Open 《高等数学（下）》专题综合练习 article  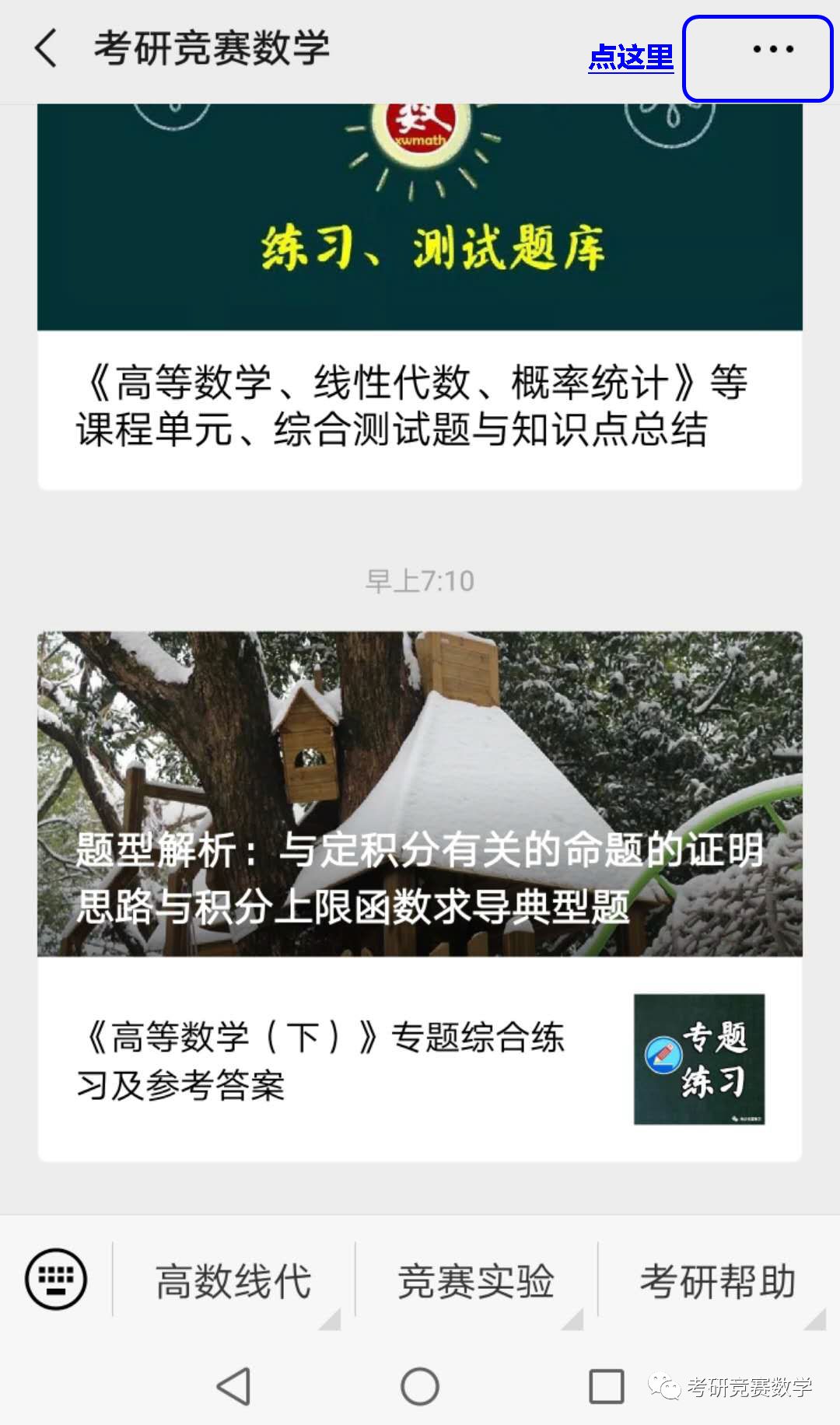tap(420, 1059)
